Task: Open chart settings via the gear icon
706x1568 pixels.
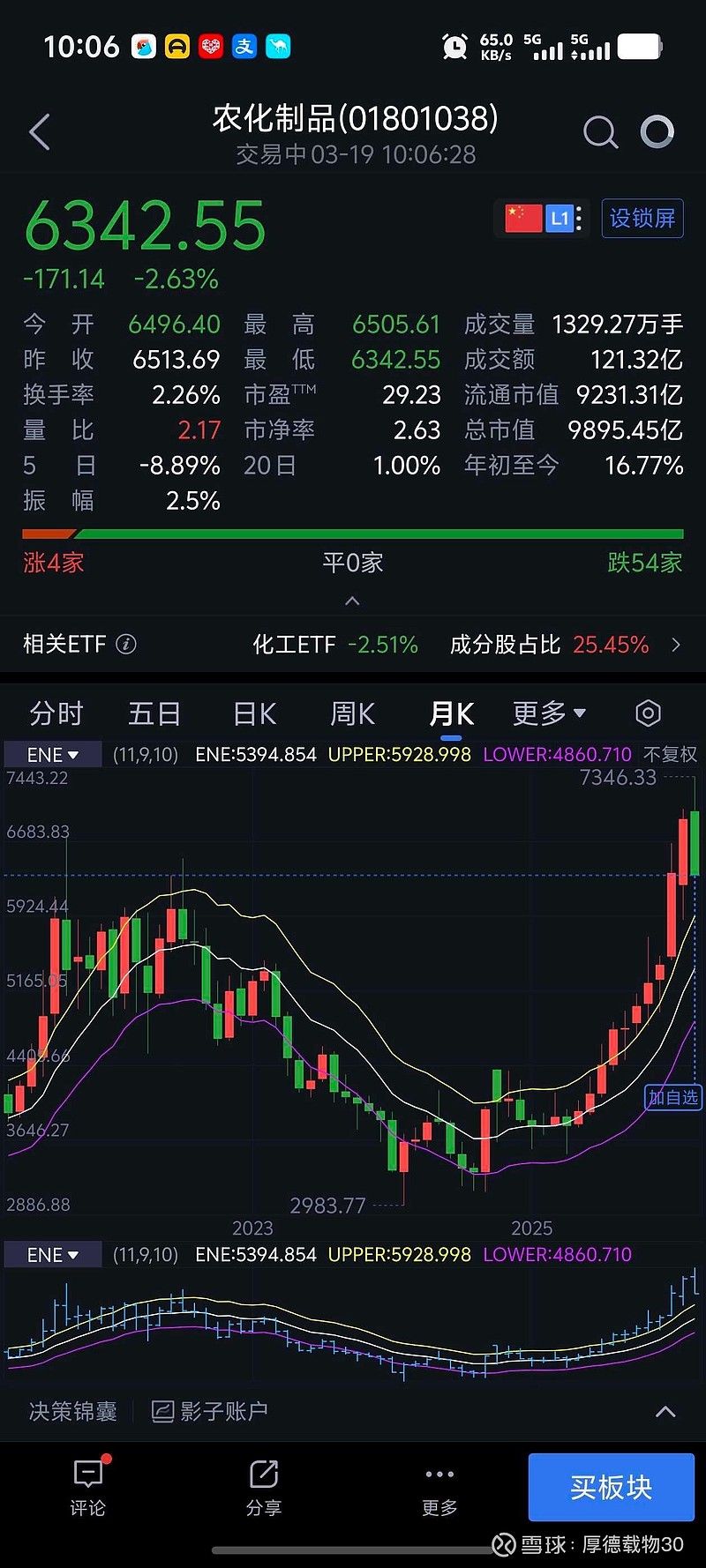Action: [x=647, y=713]
